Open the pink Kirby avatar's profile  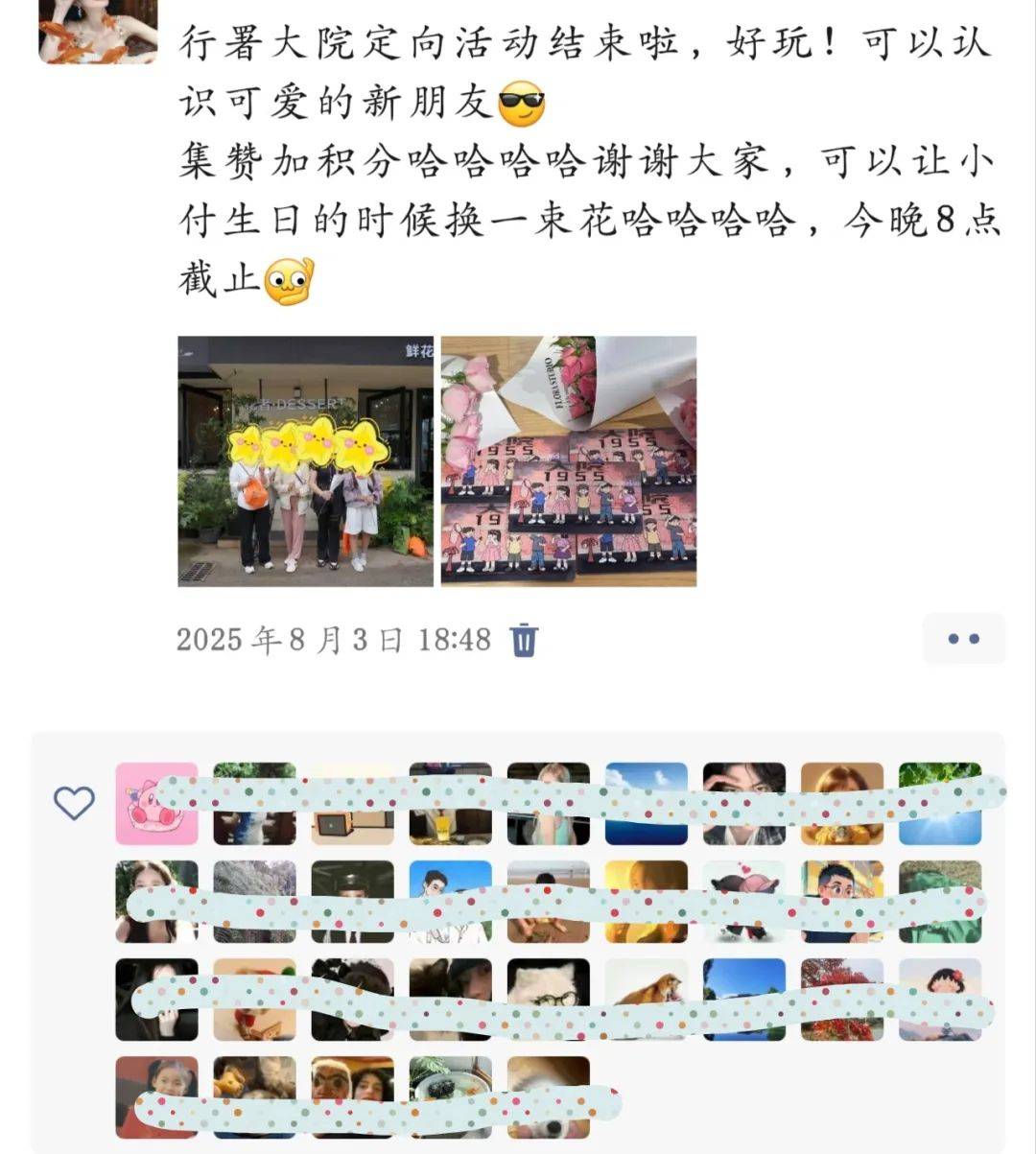(156, 804)
